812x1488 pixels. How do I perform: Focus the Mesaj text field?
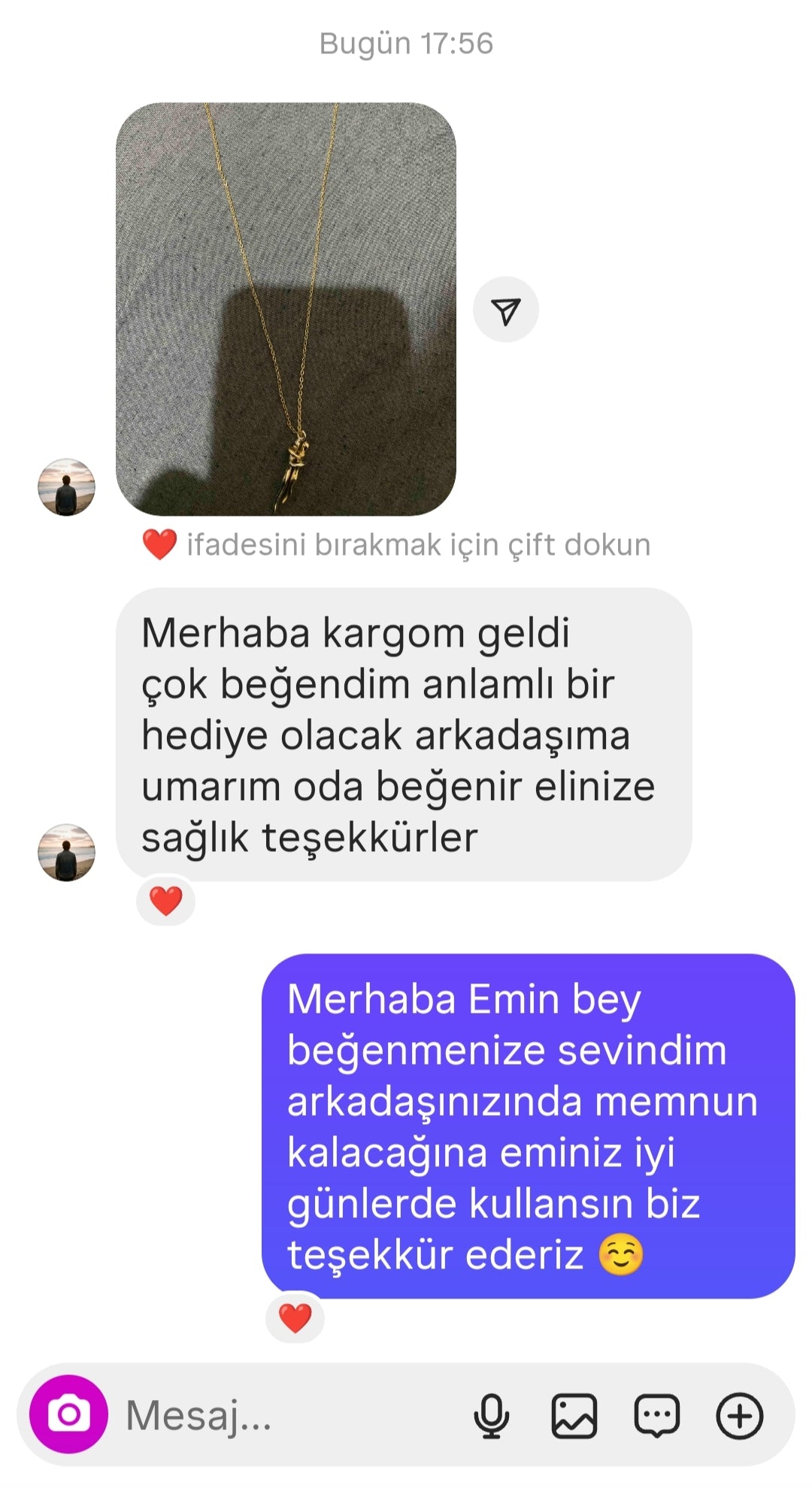pos(286,1415)
